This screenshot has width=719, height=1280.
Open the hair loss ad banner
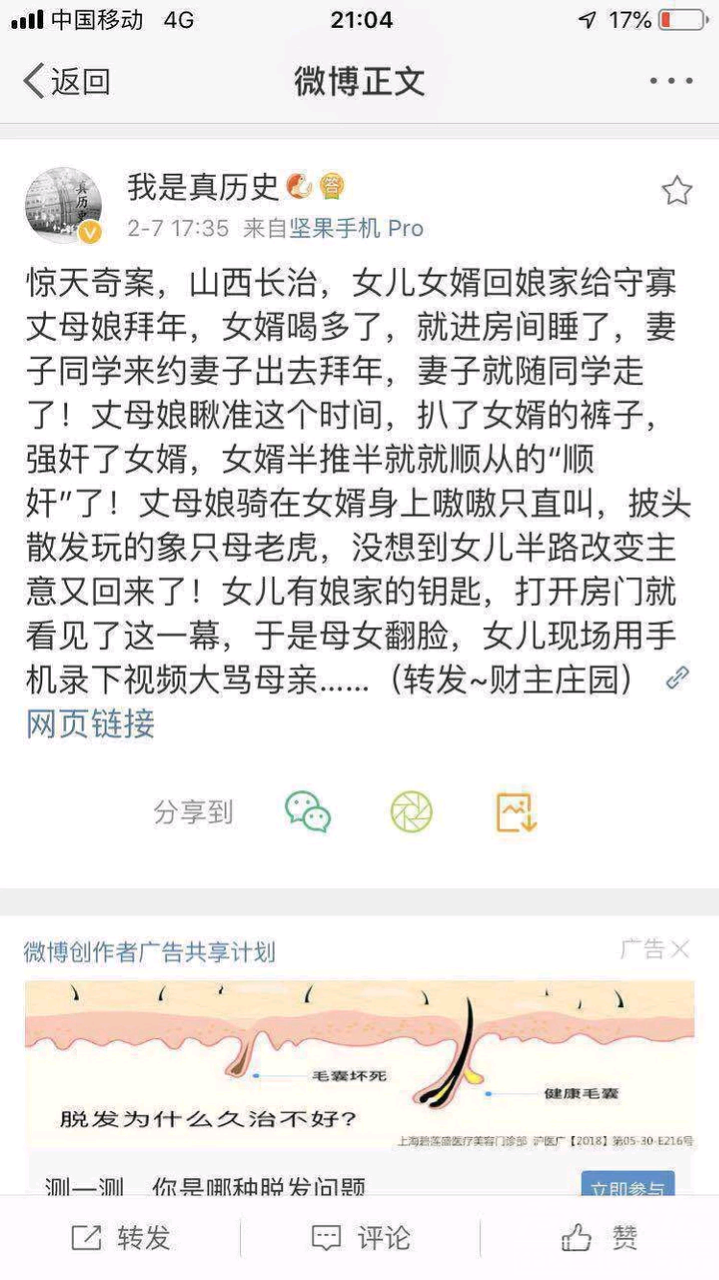(359, 1064)
